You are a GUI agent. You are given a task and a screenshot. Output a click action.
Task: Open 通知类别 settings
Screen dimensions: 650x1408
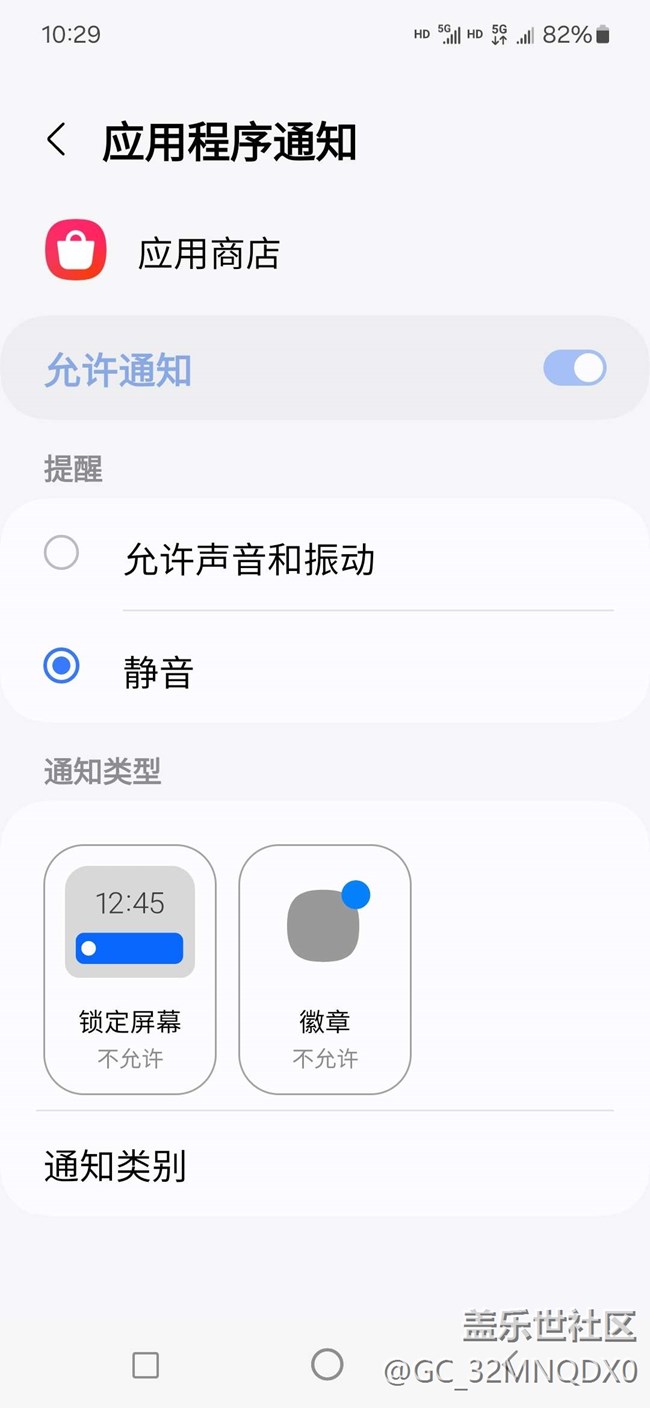[x=116, y=1166]
